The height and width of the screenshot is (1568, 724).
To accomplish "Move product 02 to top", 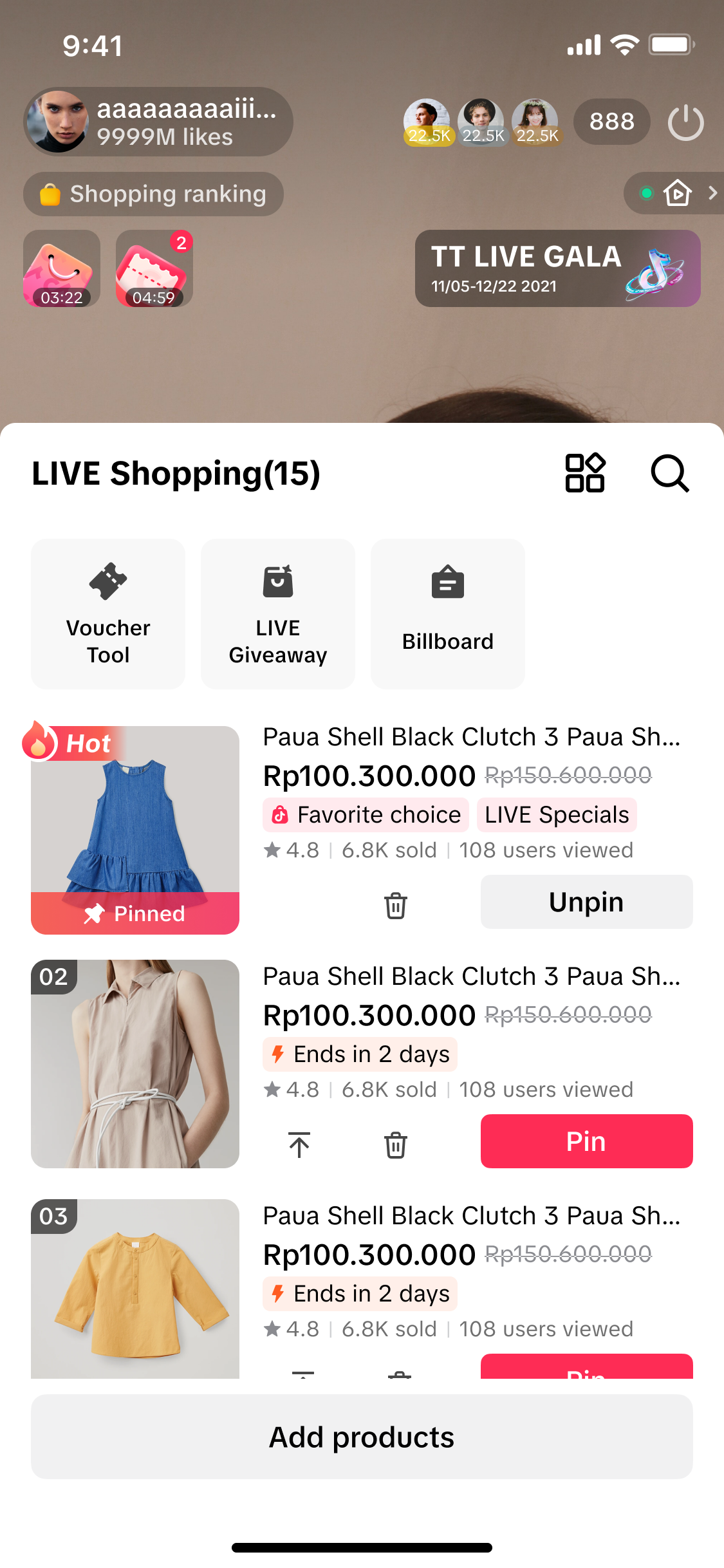I will tap(299, 1144).
